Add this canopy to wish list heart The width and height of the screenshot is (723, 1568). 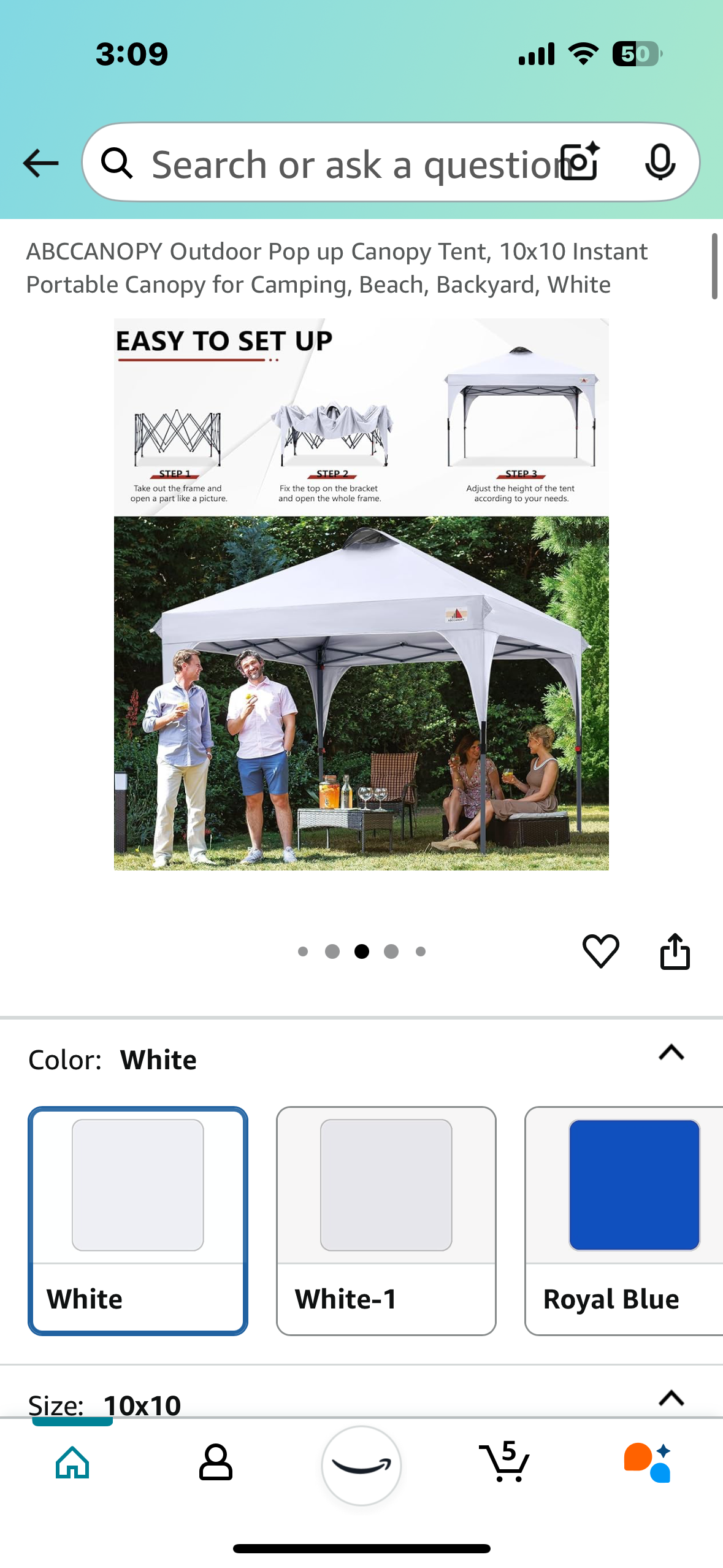600,951
